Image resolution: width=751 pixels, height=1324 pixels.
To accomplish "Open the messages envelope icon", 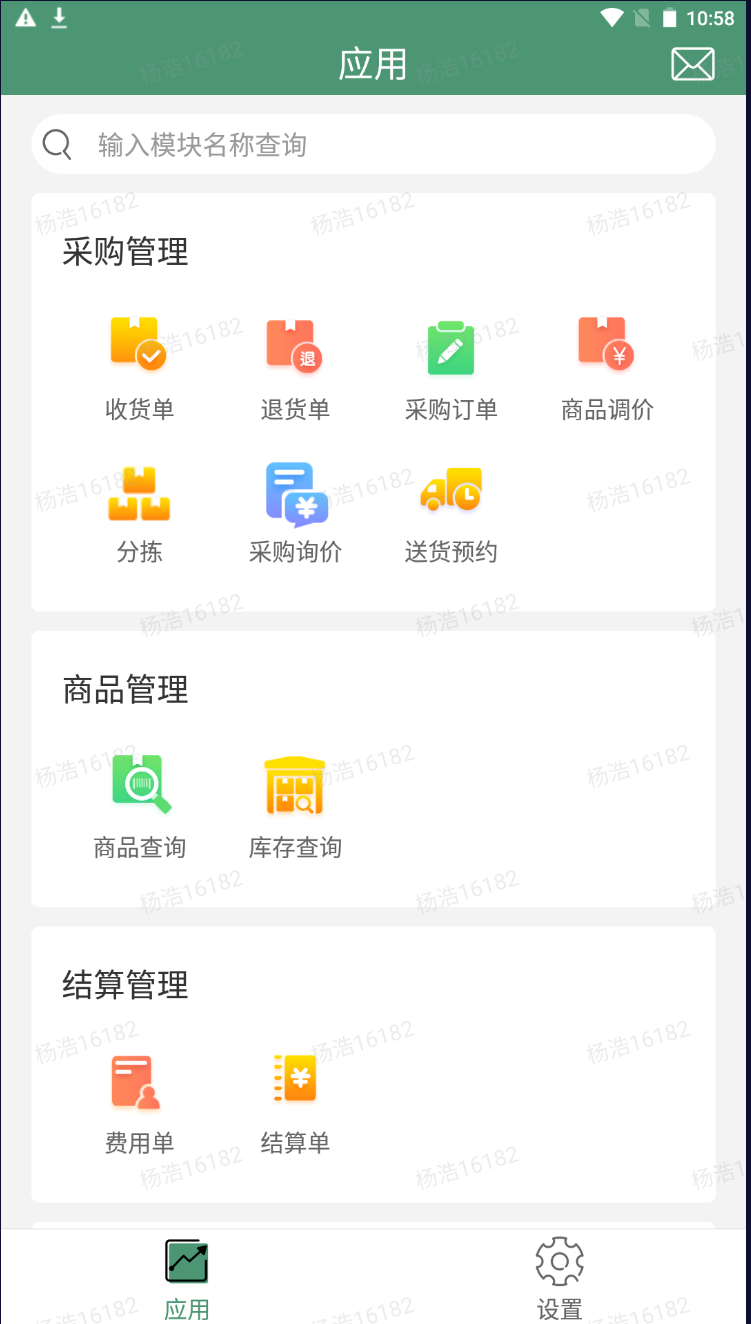I will click(x=692, y=65).
